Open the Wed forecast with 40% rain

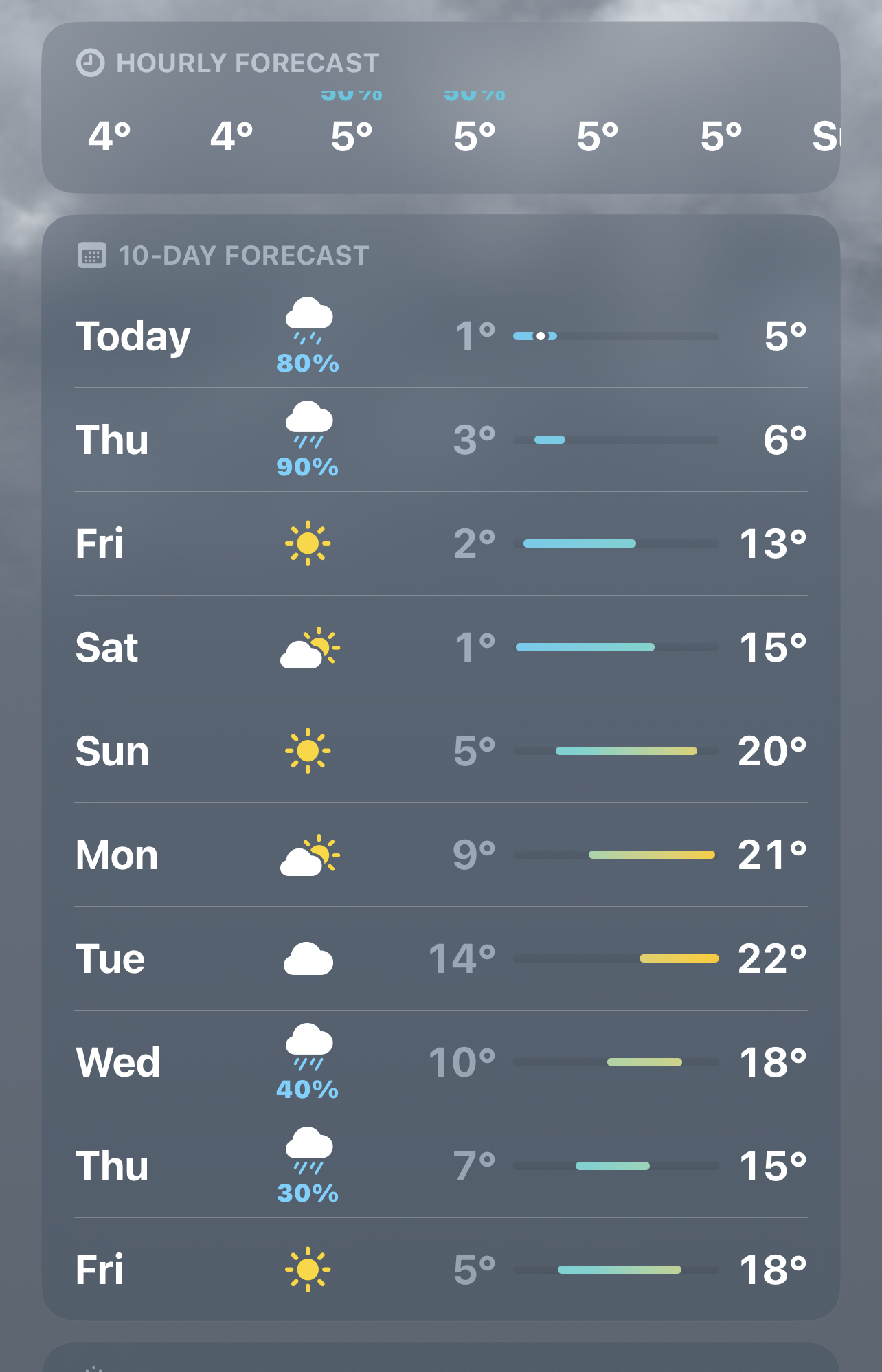point(440,1063)
